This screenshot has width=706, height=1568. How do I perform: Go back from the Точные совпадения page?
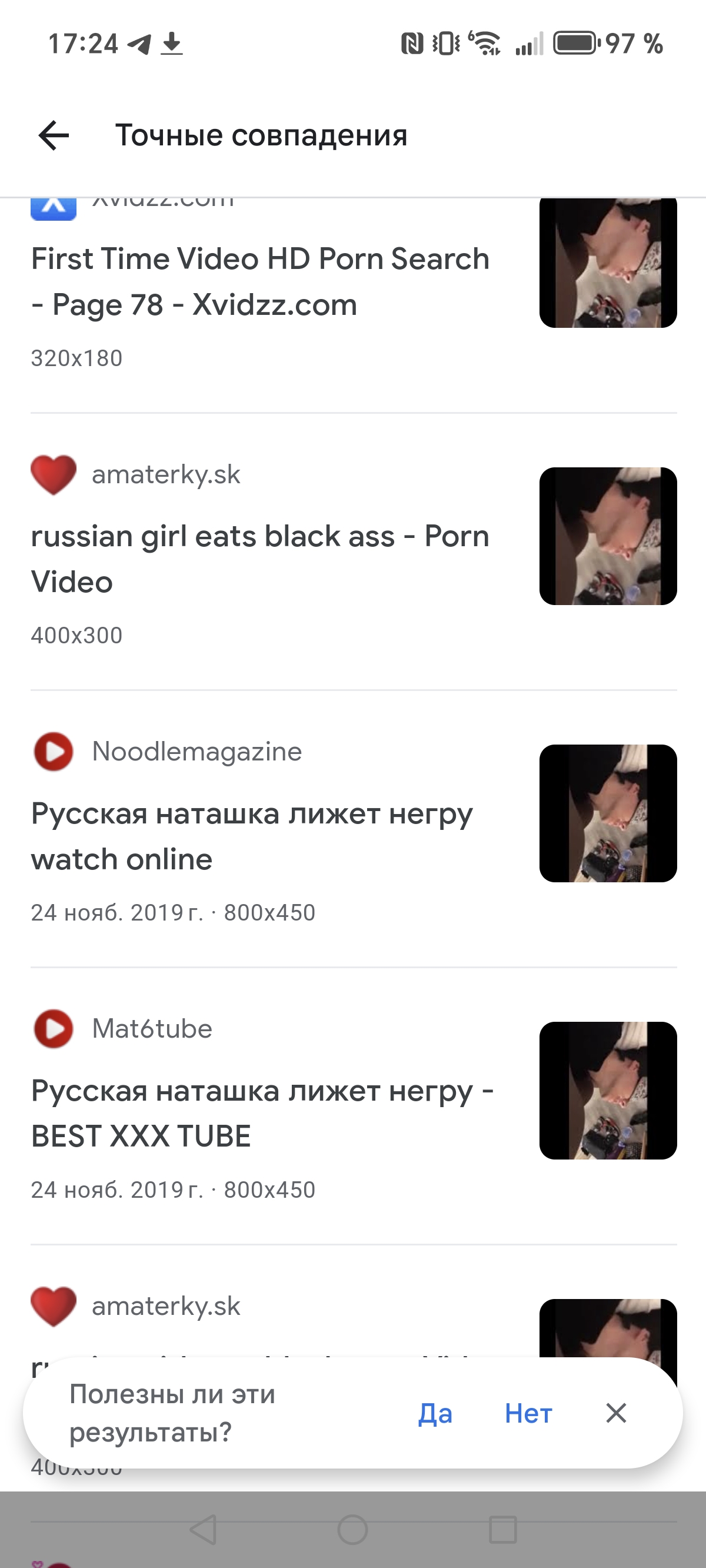pyautogui.click(x=54, y=135)
